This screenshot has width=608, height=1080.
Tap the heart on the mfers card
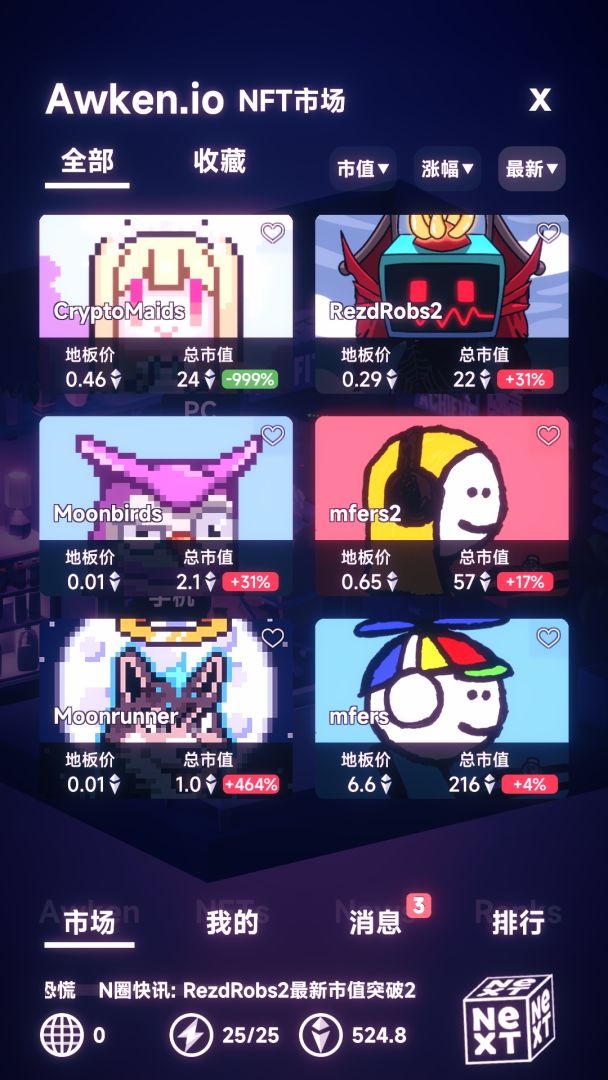click(x=548, y=637)
